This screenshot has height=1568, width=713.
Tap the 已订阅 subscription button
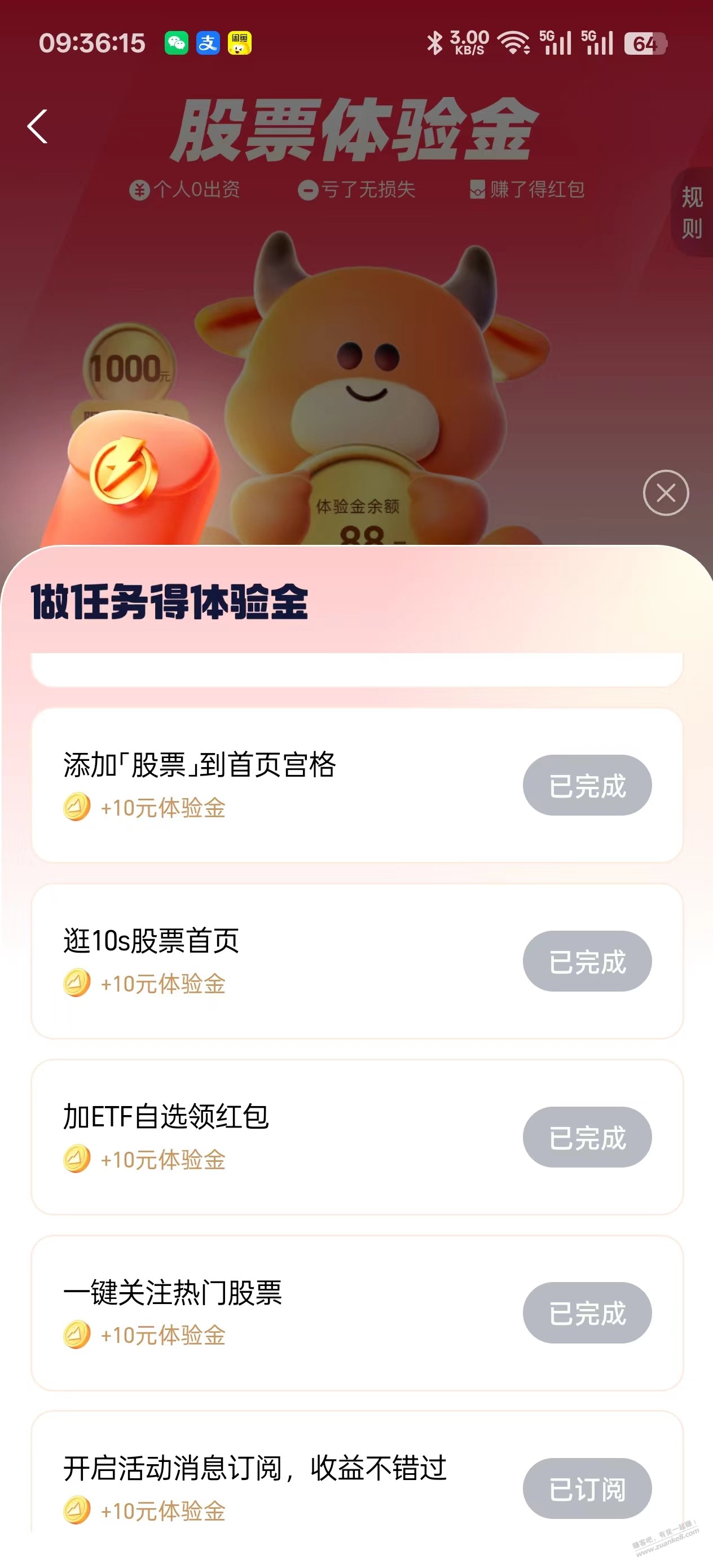(587, 1488)
